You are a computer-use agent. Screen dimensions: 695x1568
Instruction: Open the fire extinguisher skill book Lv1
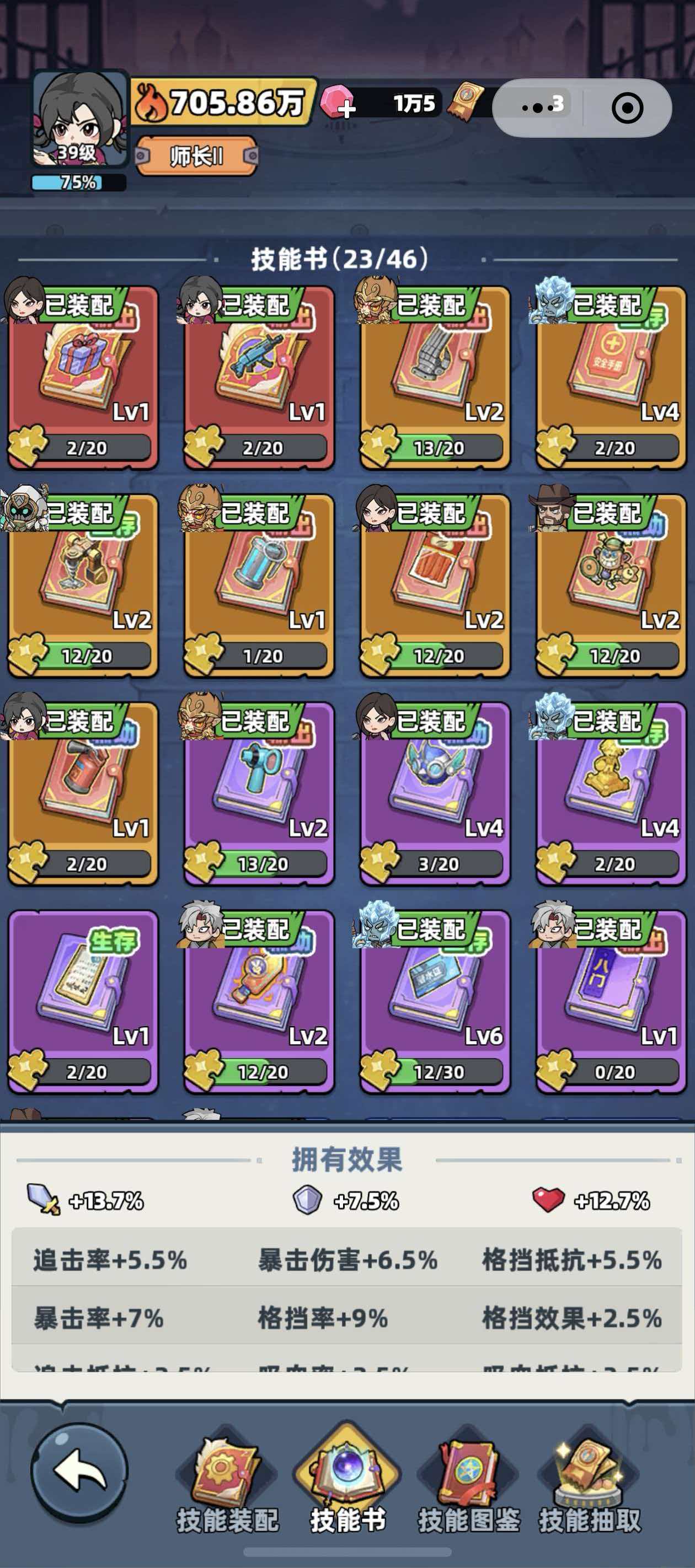click(83, 793)
